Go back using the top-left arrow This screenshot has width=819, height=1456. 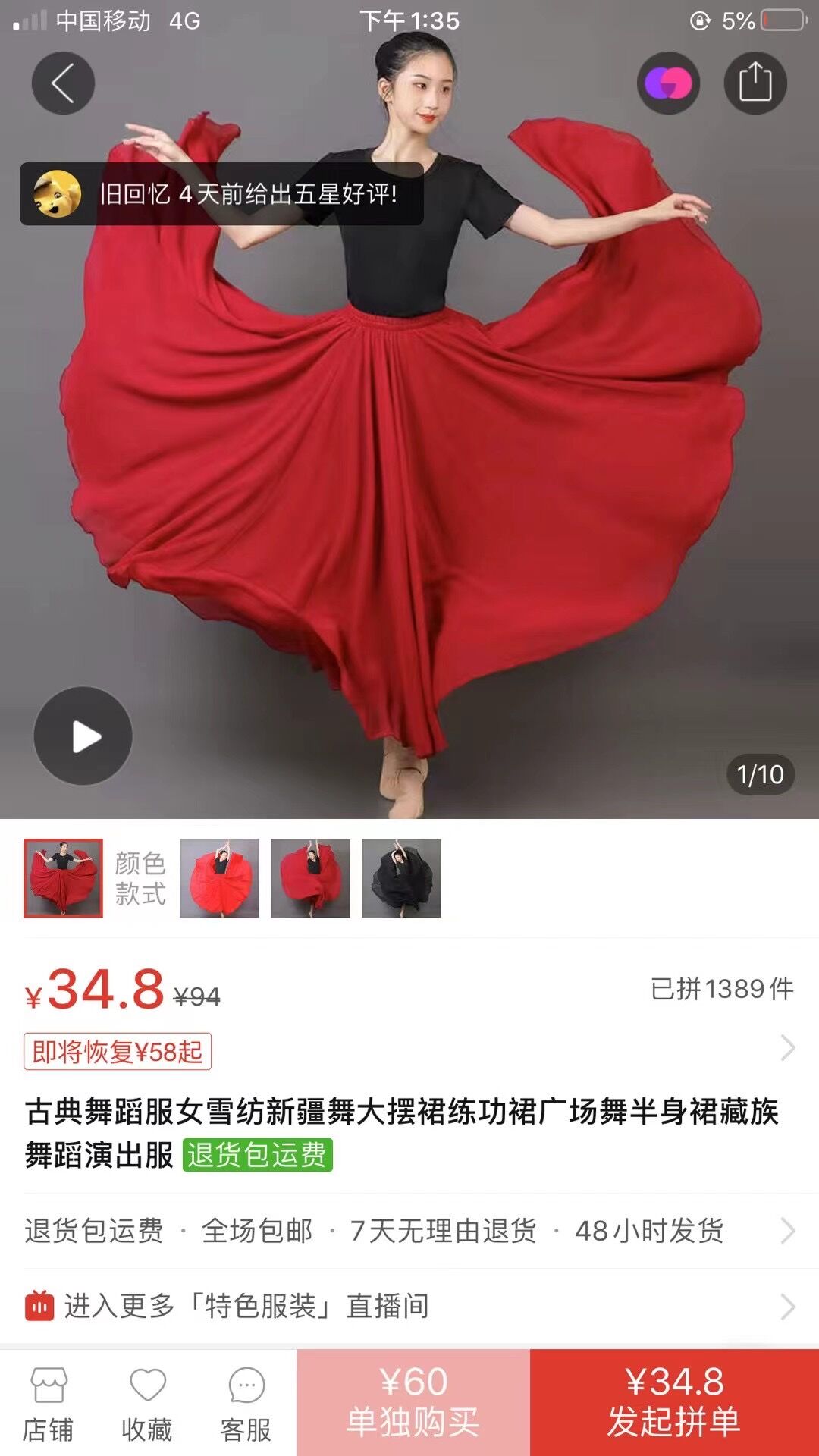point(63,83)
